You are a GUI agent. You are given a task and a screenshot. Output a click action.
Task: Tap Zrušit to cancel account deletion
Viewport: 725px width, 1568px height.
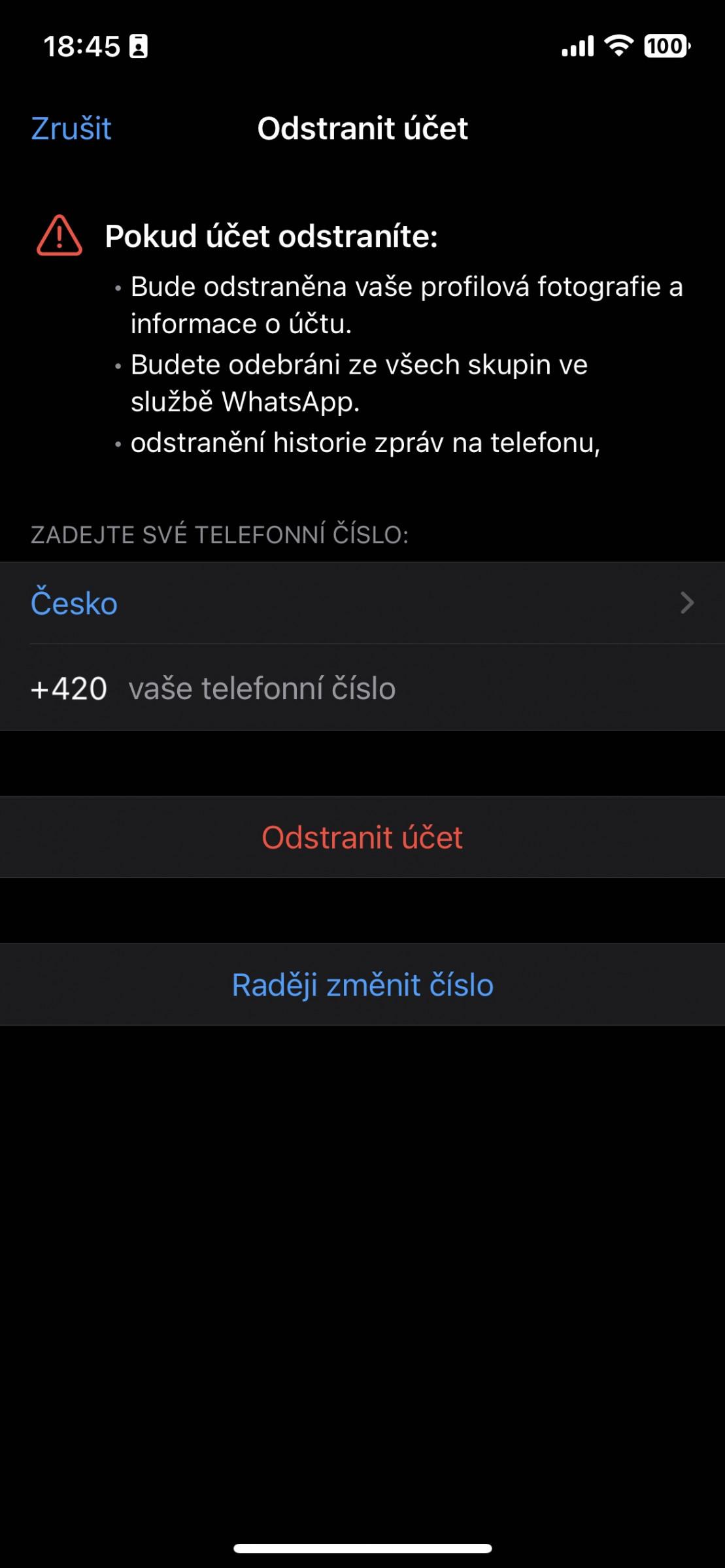pyautogui.click(x=71, y=129)
